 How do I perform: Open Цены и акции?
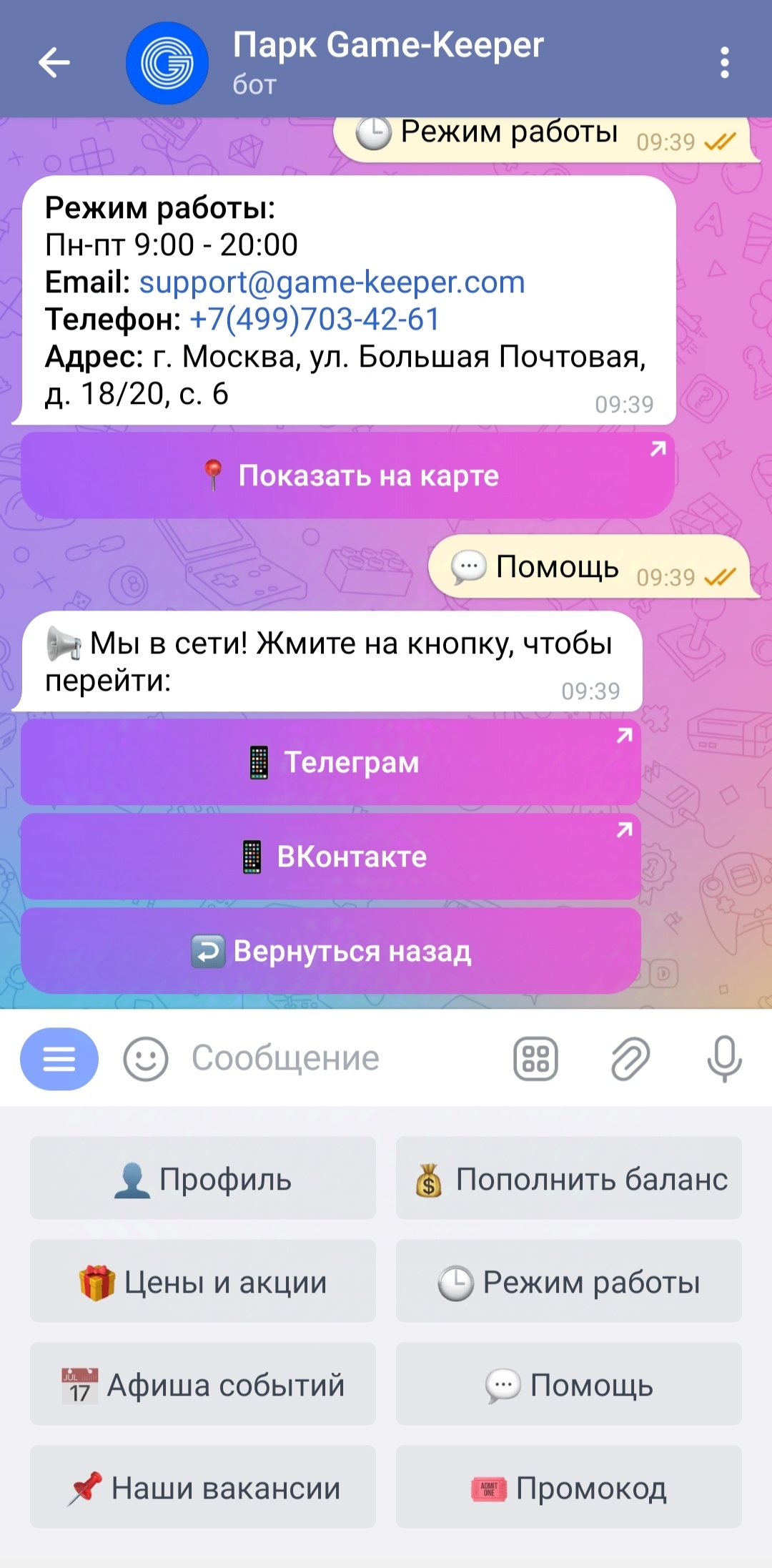click(203, 1281)
